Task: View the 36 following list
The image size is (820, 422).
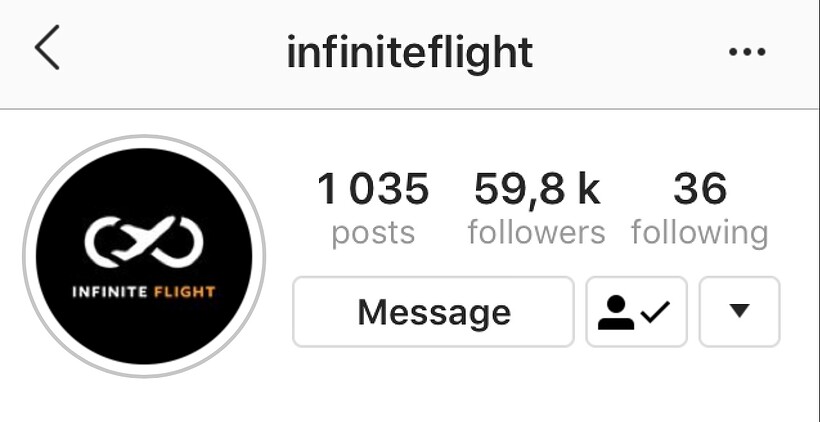Action: pyautogui.click(x=699, y=208)
